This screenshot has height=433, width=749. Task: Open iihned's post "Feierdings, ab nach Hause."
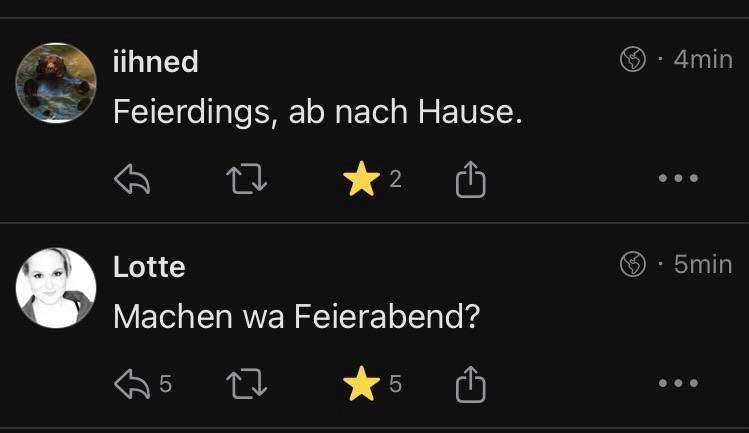tap(317, 112)
